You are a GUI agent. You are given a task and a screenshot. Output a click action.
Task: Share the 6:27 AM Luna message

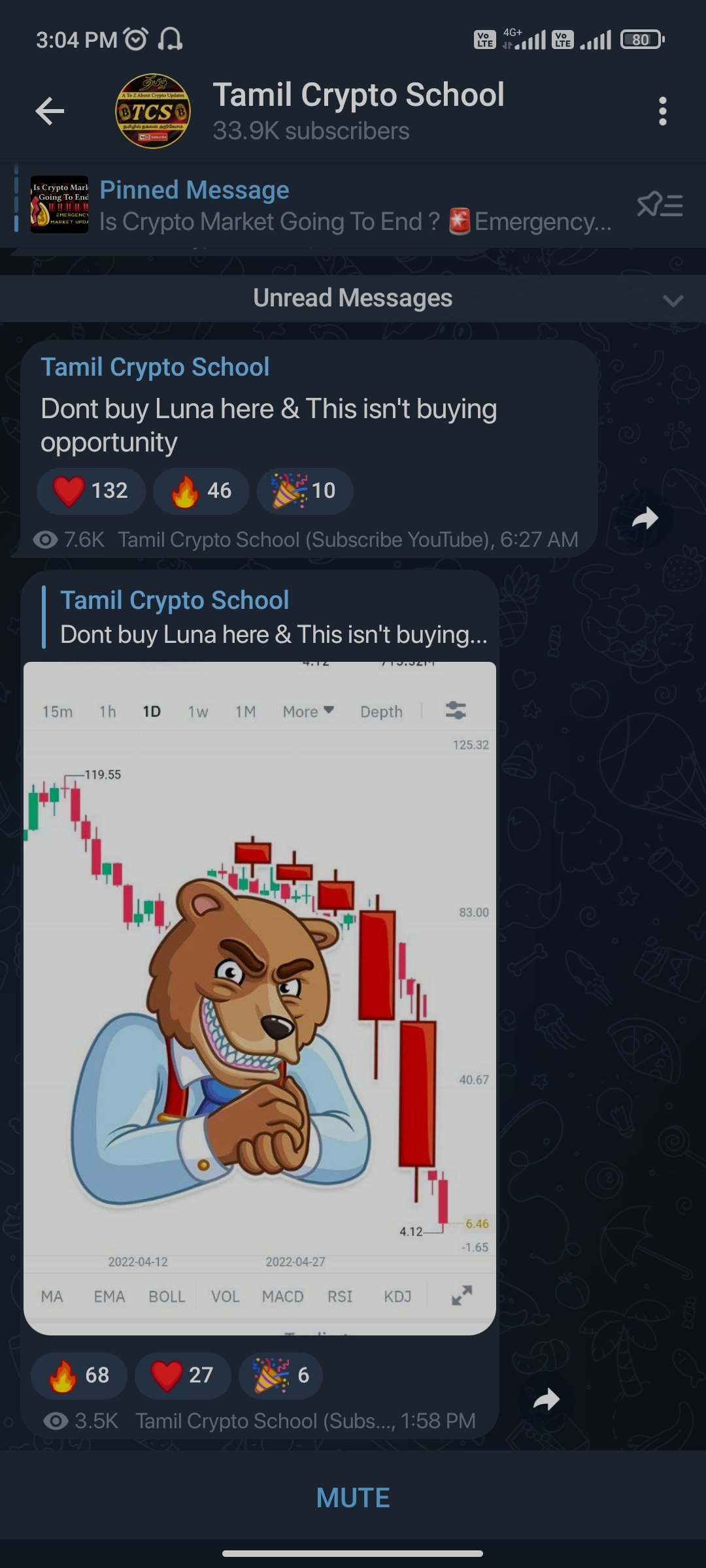[x=645, y=519]
